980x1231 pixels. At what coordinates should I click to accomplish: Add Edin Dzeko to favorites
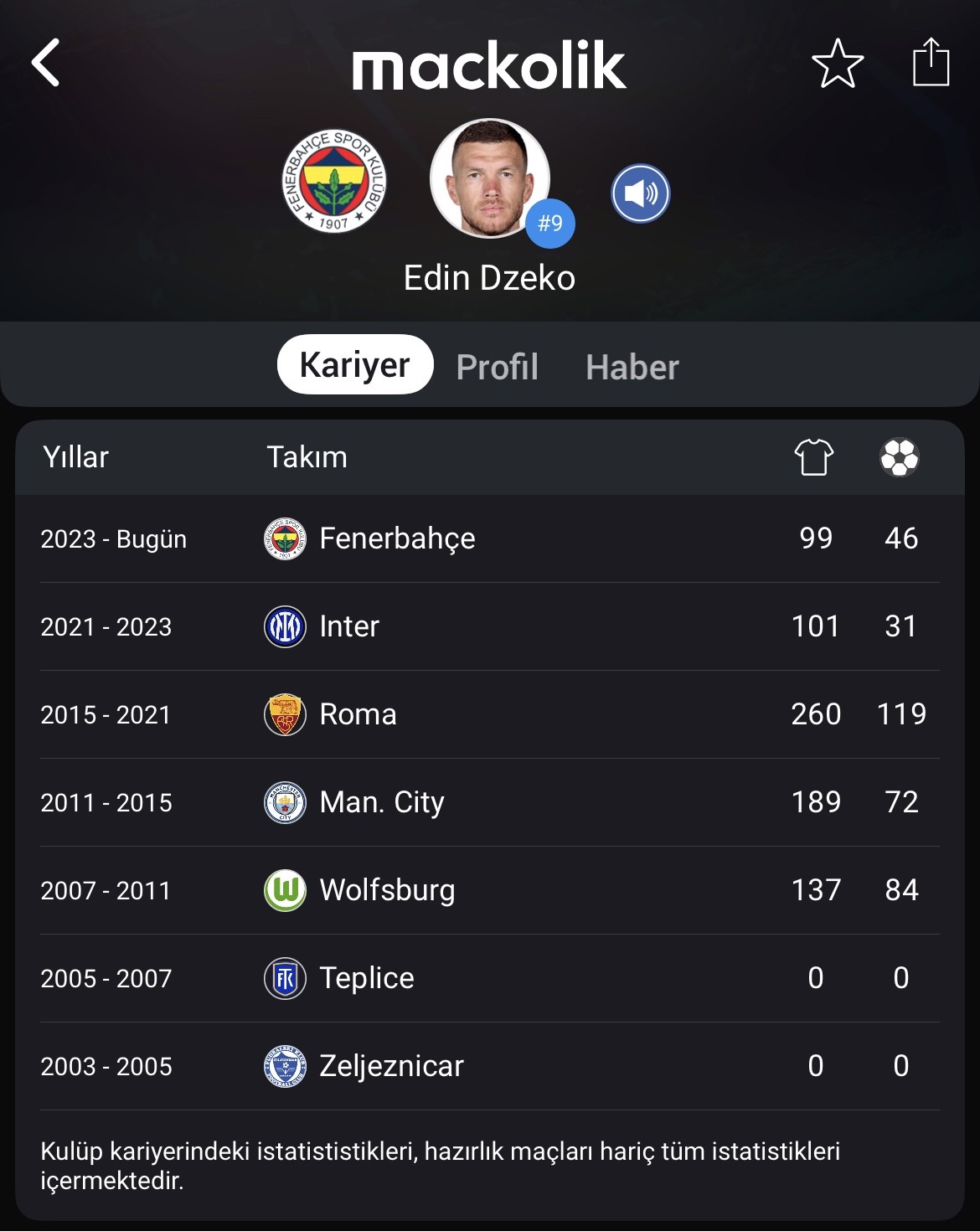838,64
